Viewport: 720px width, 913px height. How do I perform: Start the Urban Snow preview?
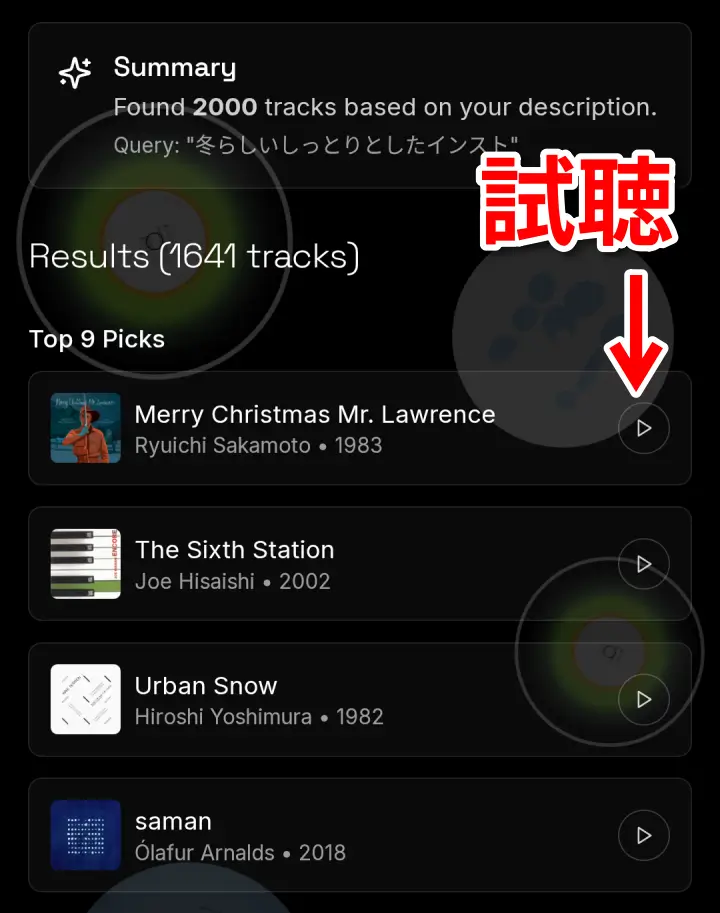(644, 699)
